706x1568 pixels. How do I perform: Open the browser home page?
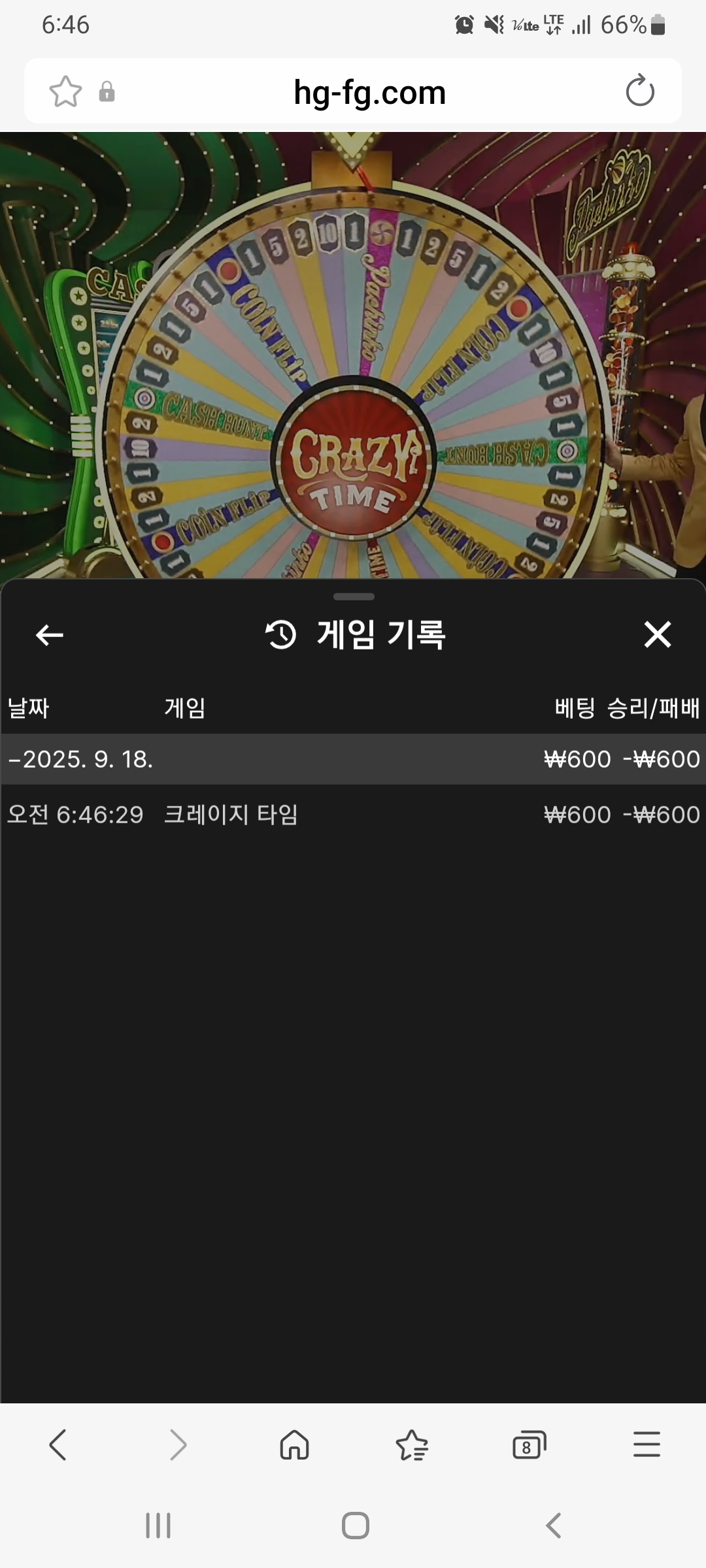(294, 1445)
